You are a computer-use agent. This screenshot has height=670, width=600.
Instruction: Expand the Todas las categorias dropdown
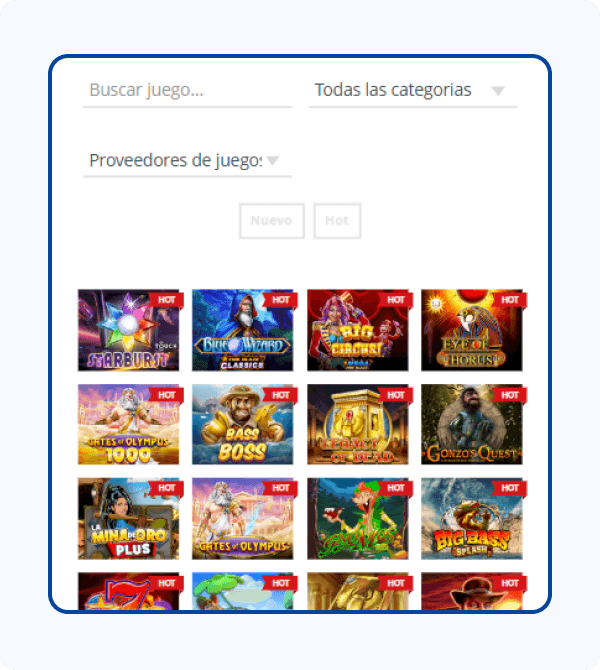(x=412, y=90)
